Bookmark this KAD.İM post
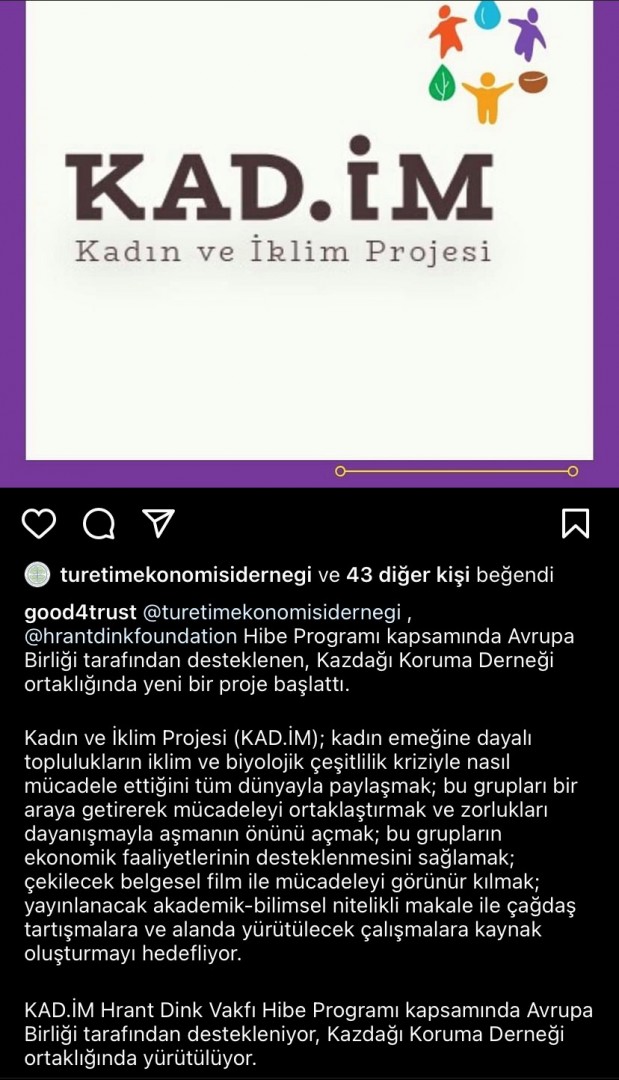The height and width of the screenshot is (1080, 619). [575, 523]
